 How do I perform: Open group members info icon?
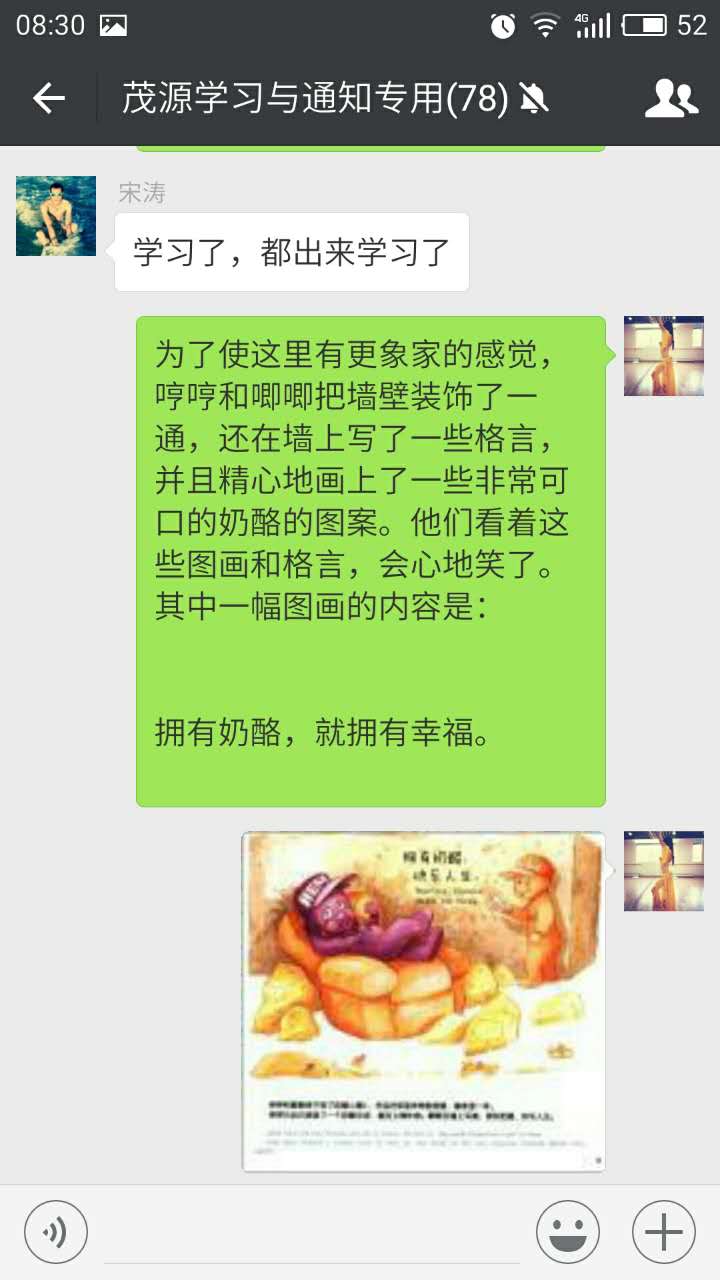click(x=671, y=98)
